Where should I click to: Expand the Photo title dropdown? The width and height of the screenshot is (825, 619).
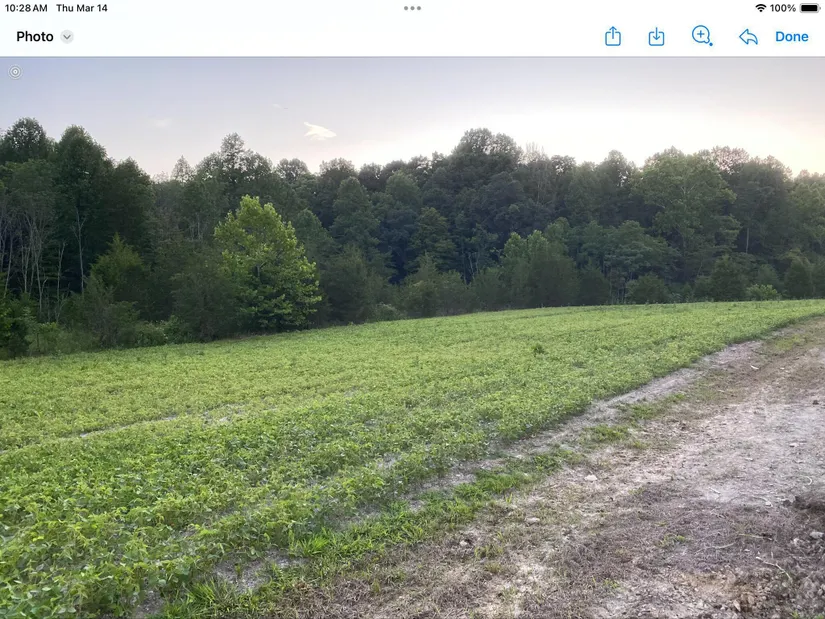click(67, 37)
